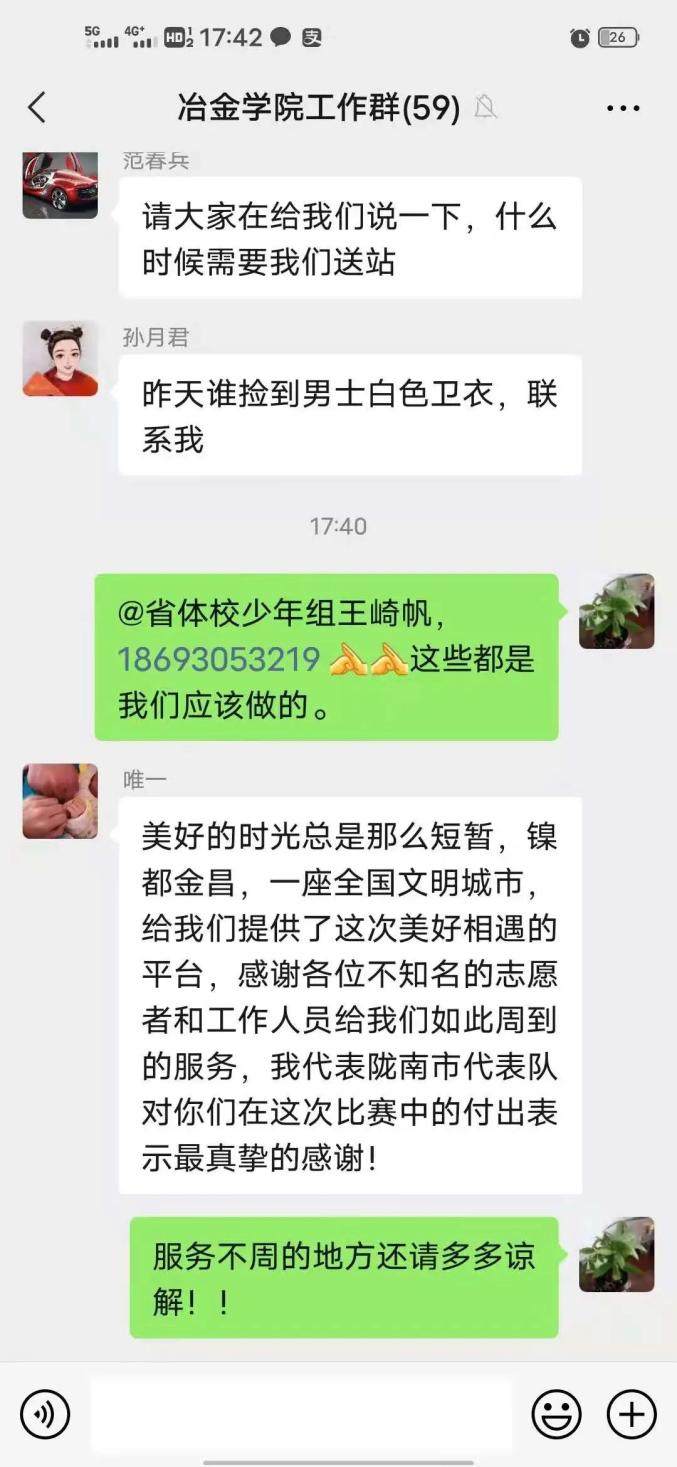Tap phone number 18693053219 link
Viewport: 677px width, 1467px height.
pos(218,660)
